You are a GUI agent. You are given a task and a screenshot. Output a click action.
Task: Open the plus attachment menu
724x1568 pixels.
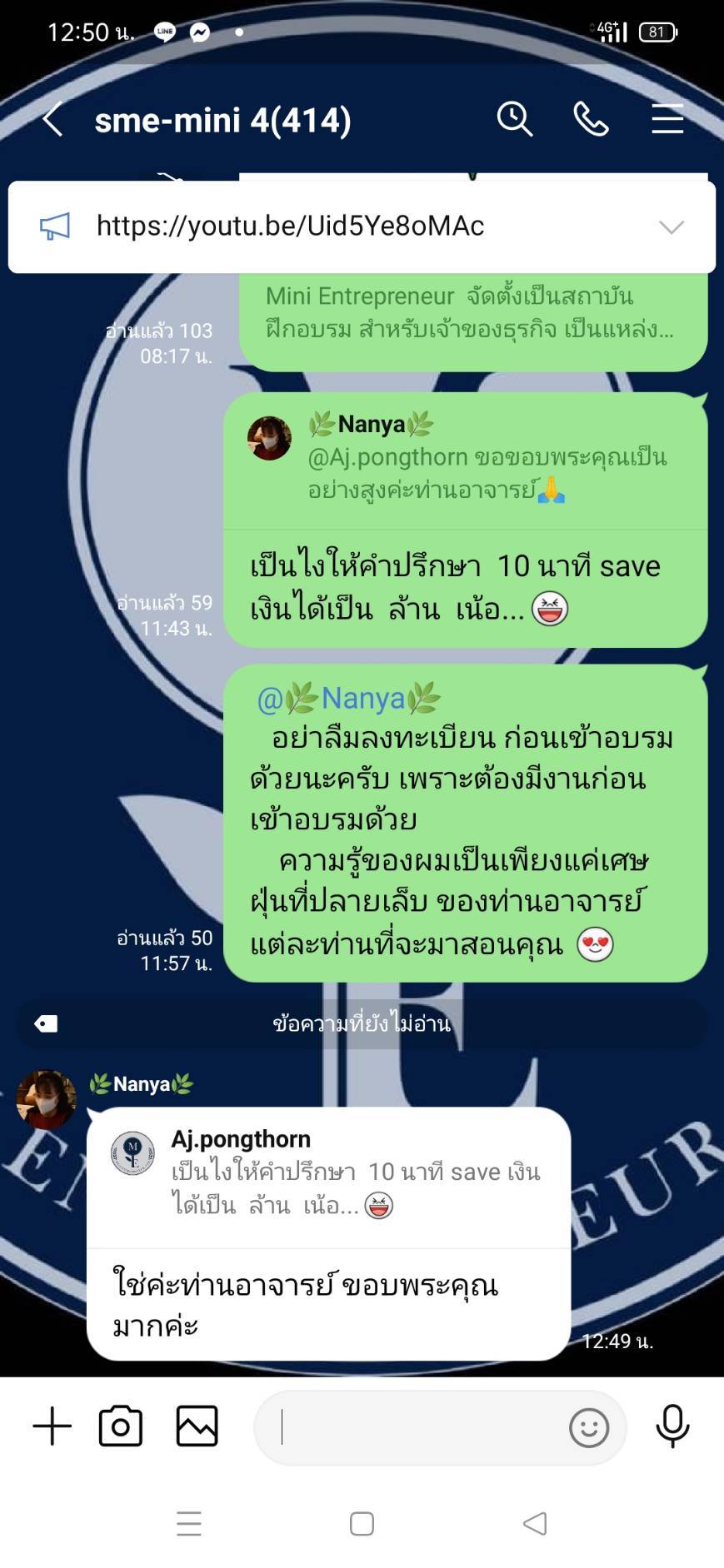[52, 1426]
